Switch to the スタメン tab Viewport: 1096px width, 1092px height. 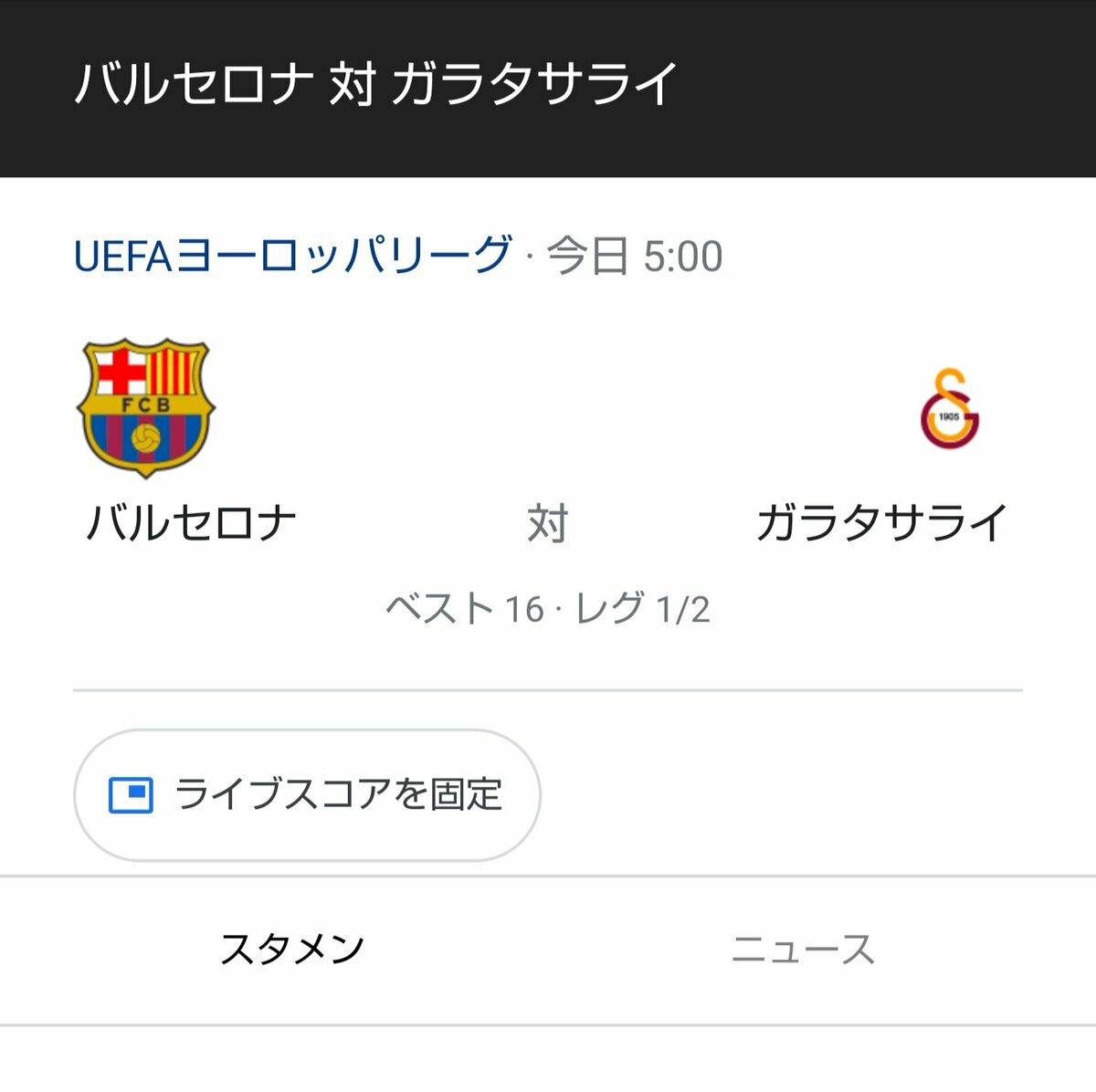[292, 950]
